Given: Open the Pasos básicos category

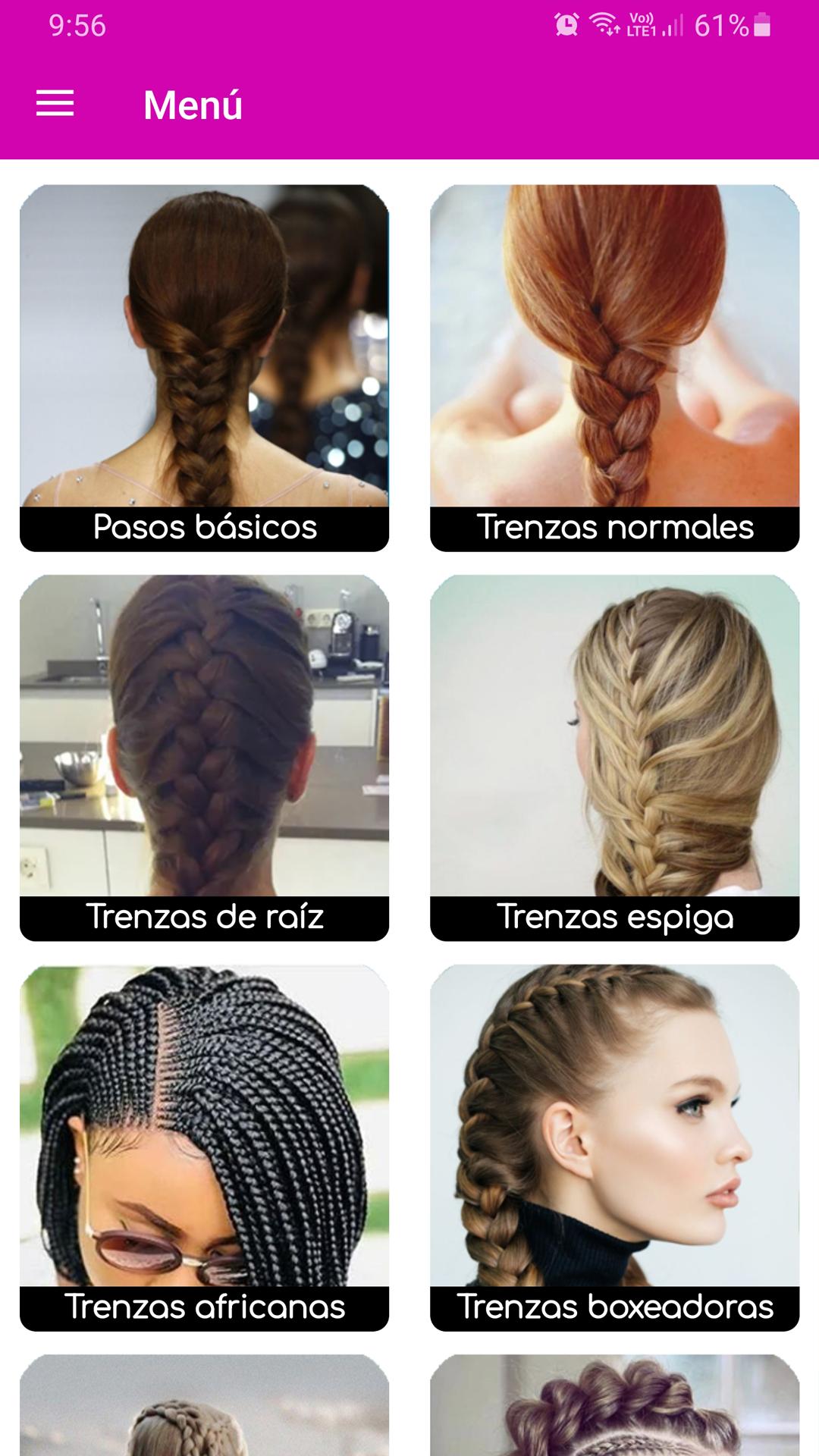Looking at the screenshot, I should pos(205,368).
